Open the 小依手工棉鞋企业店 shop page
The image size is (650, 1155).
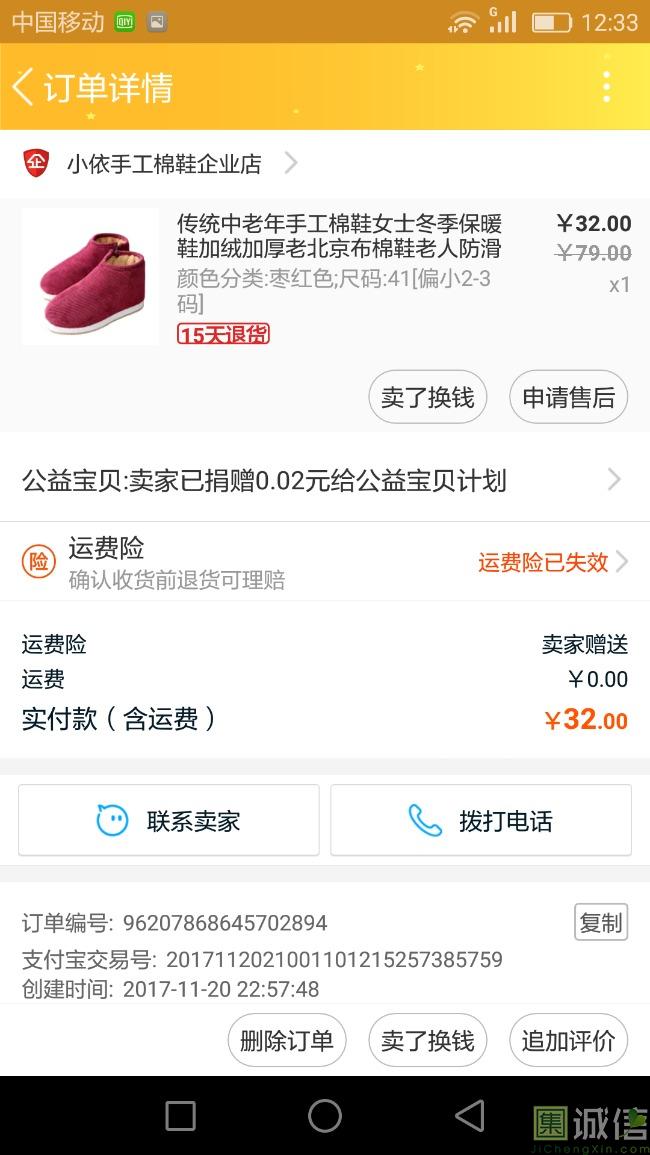[160, 164]
